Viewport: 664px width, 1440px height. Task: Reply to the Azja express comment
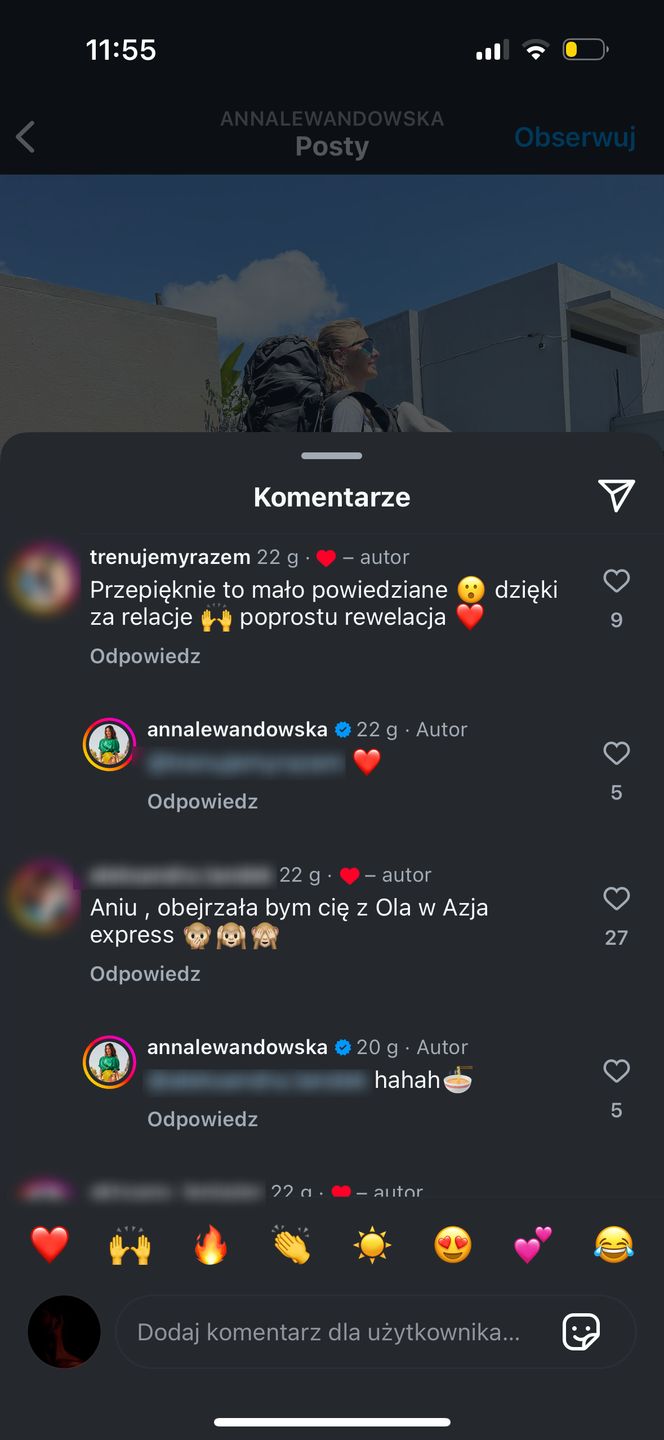pos(145,974)
